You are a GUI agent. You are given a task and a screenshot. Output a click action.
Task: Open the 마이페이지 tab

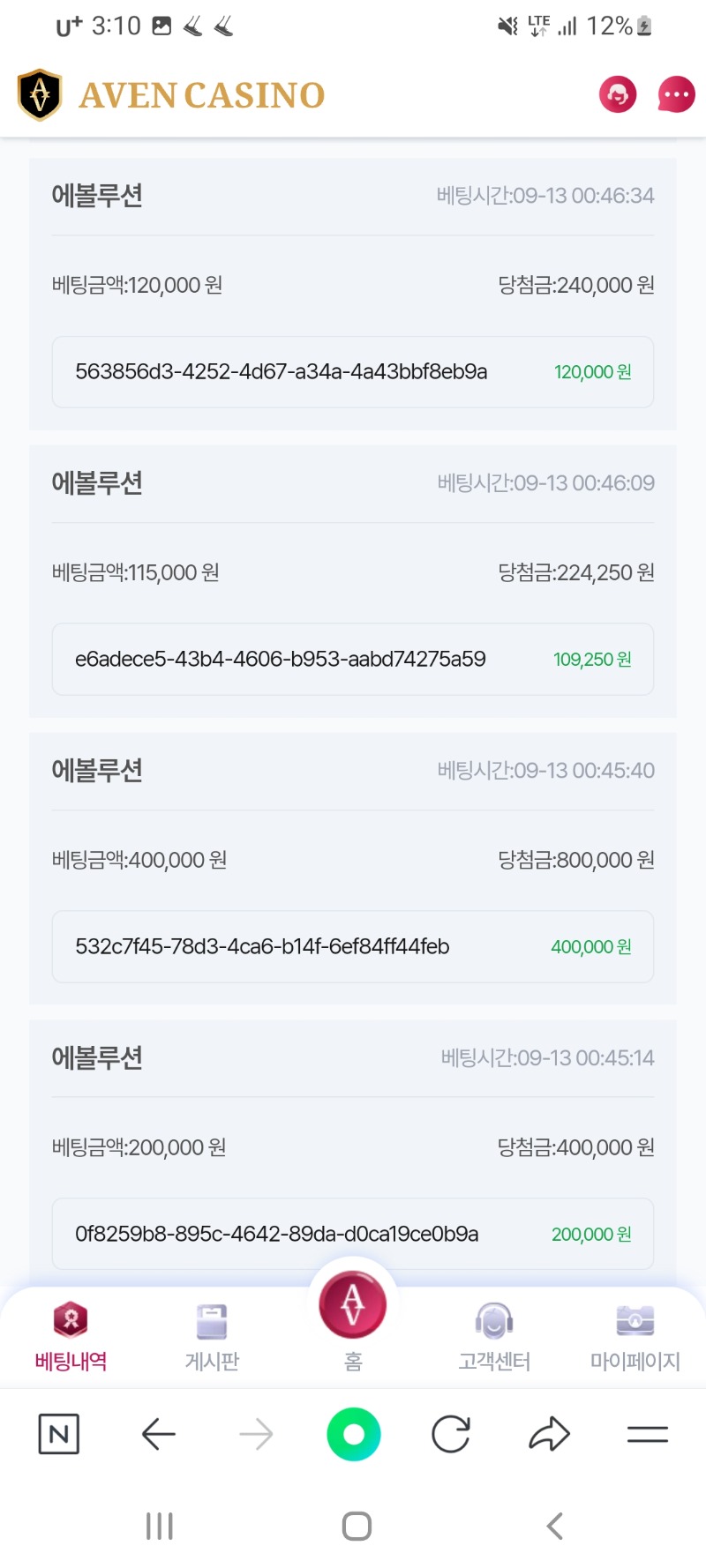[x=635, y=1336]
